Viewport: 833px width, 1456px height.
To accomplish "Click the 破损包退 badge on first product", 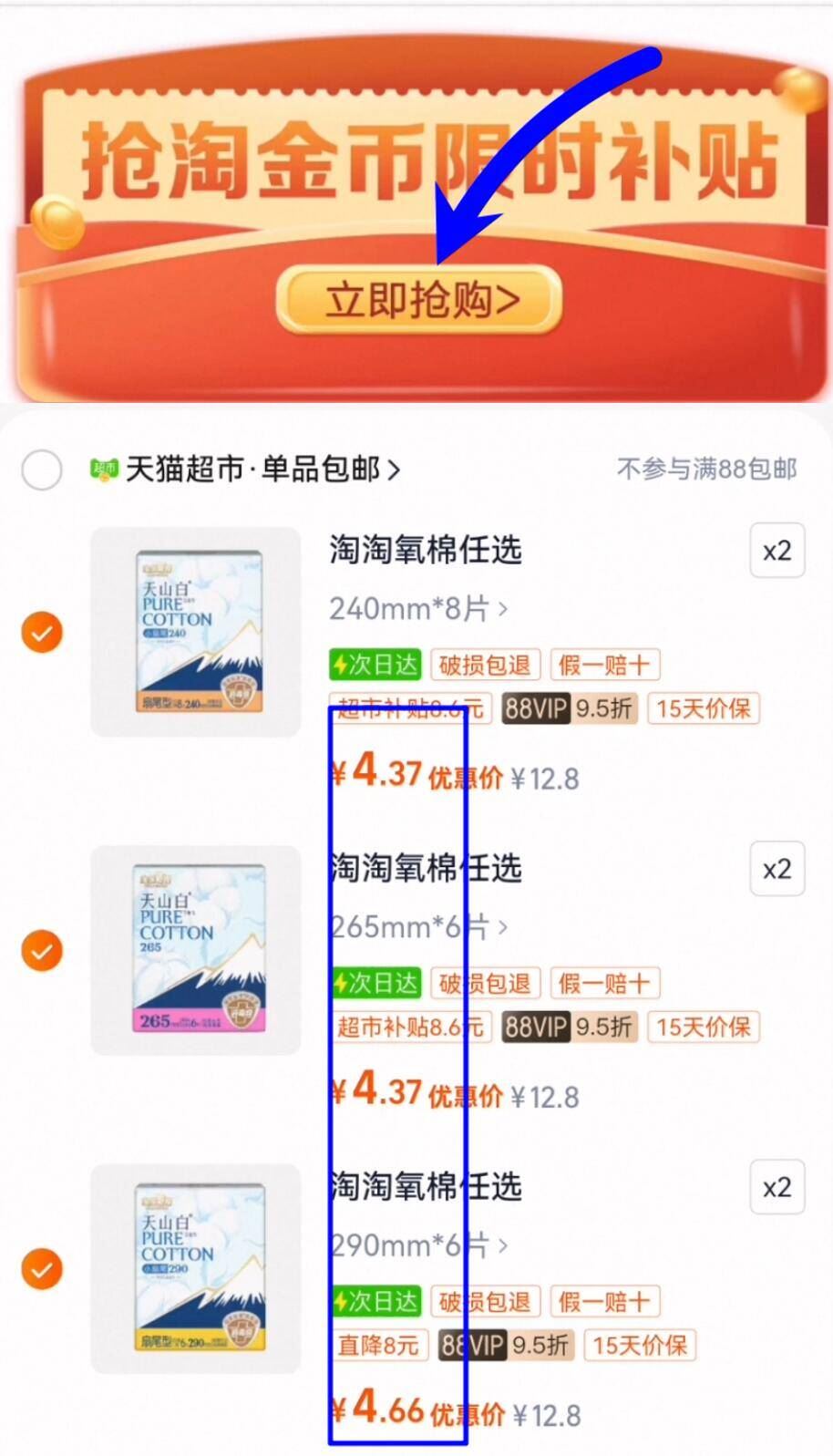I will [485, 665].
